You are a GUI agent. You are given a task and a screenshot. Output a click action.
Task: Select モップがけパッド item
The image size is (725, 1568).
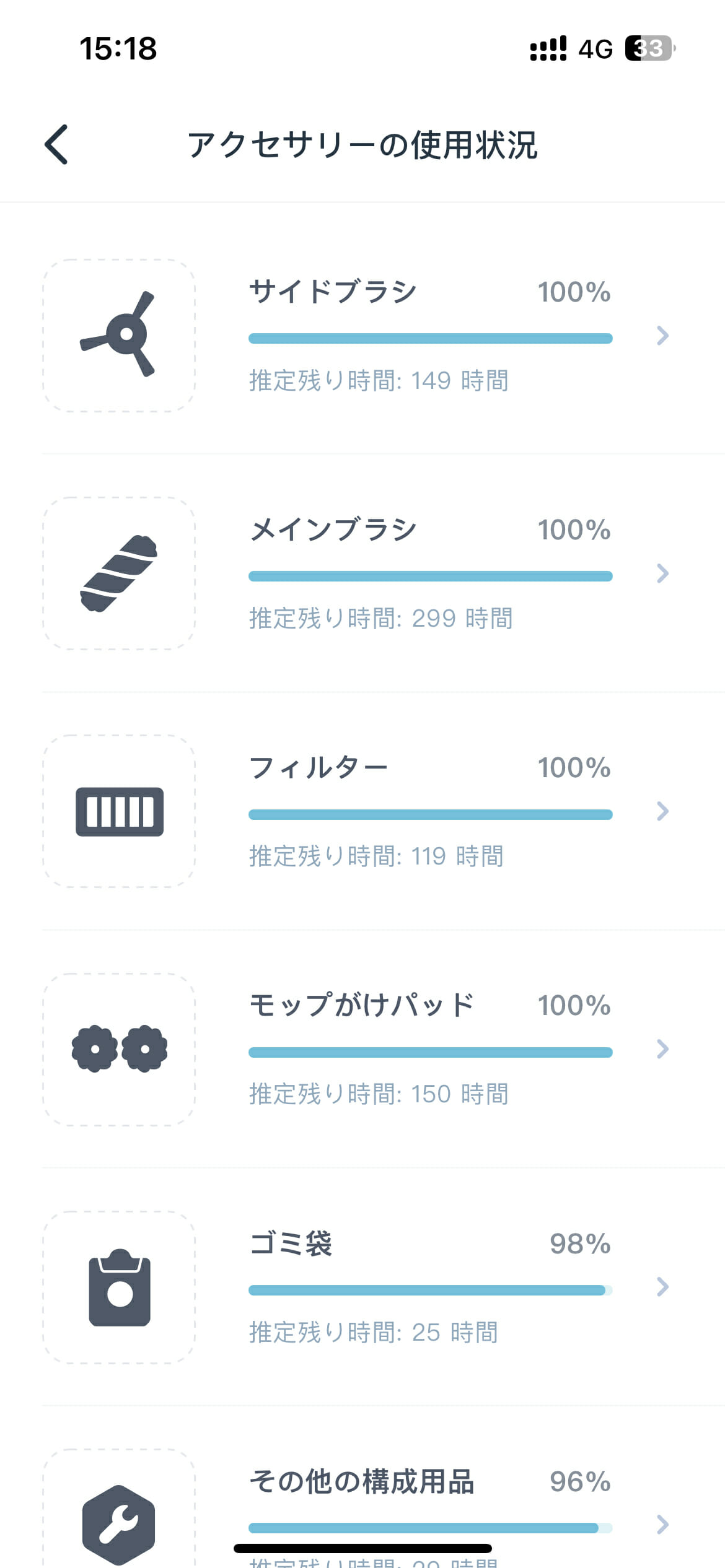tap(362, 1049)
